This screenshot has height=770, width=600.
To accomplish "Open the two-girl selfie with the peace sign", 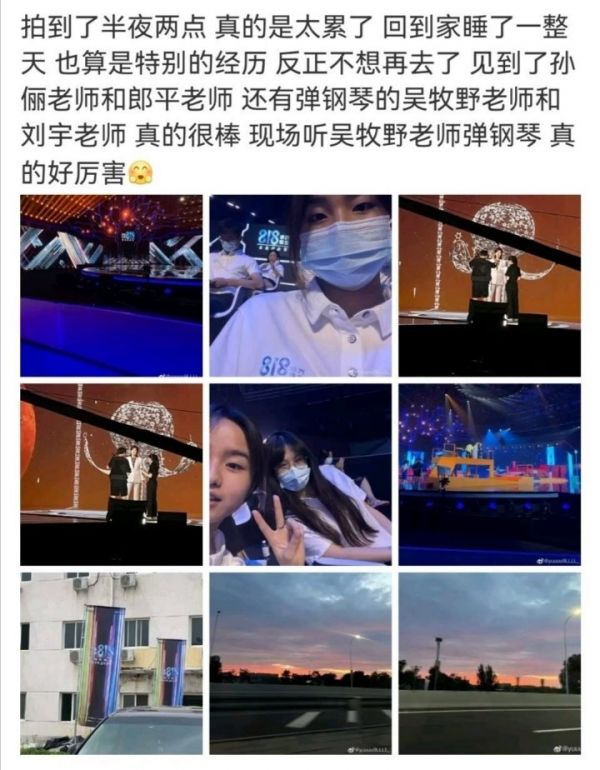I will pos(300,474).
